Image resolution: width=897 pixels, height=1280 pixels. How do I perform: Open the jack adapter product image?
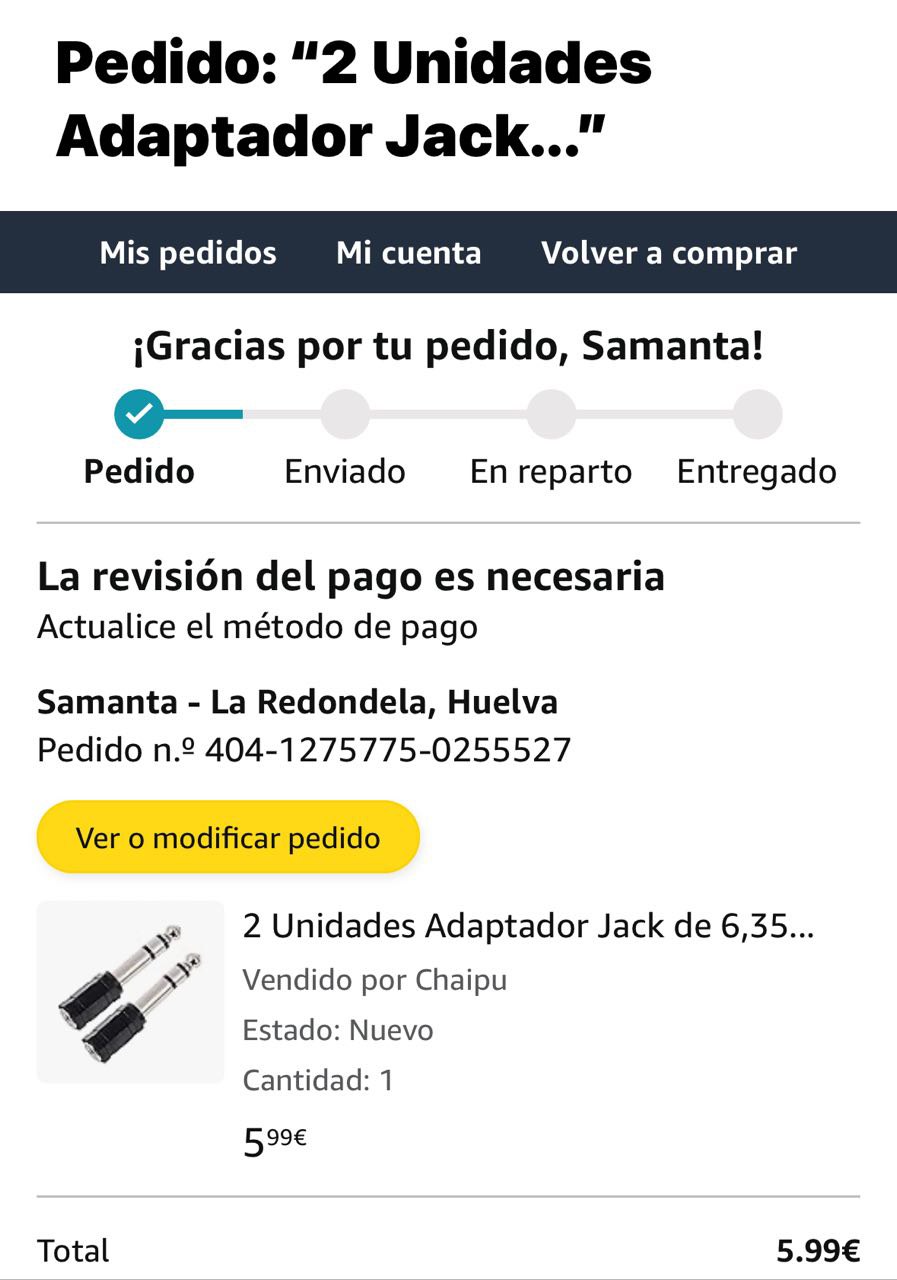pyautogui.click(x=130, y=991)
